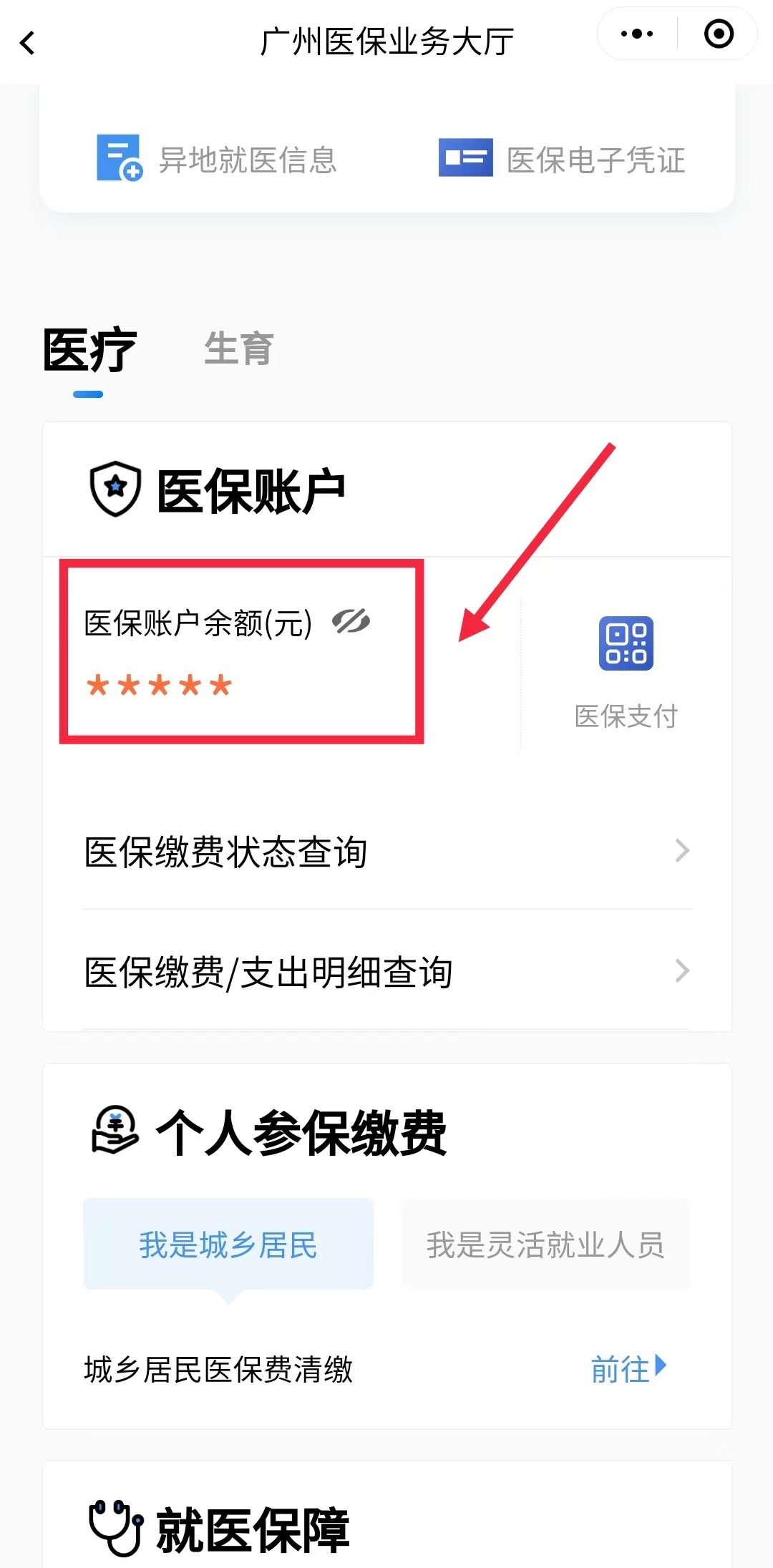The image size is (773, 1568).
Task: Open the mini program more-options menu
Action: [x=637, y=34]
